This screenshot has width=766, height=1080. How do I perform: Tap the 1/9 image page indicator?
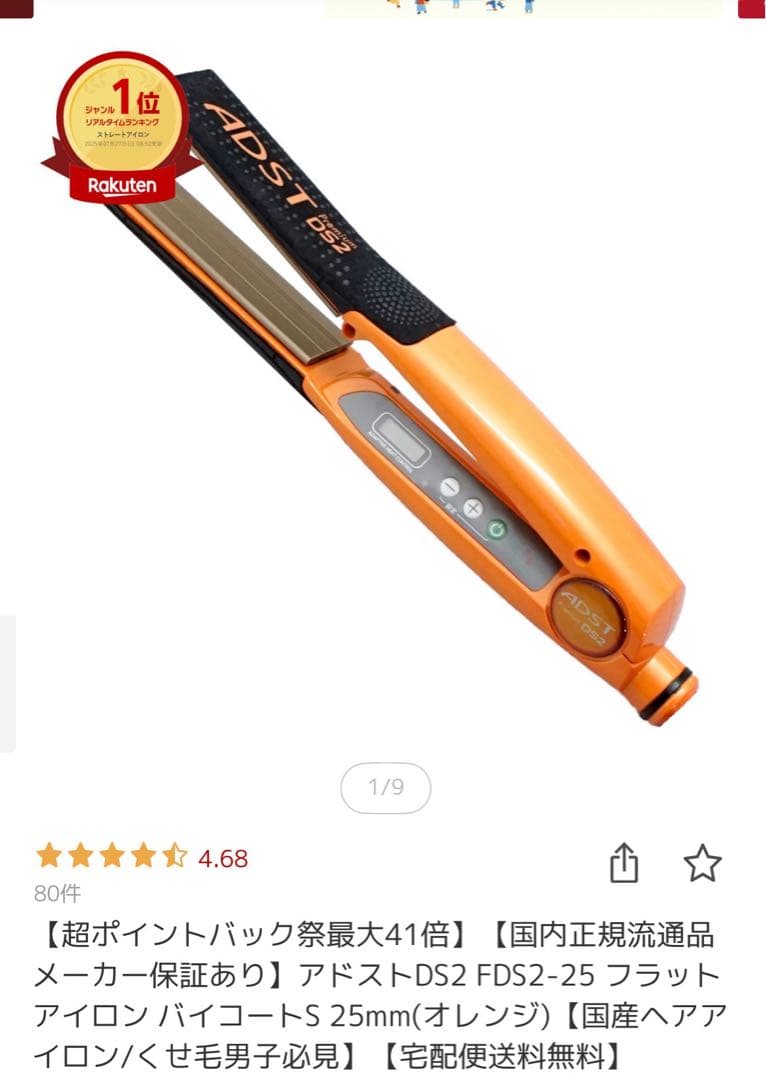point(386,787)
